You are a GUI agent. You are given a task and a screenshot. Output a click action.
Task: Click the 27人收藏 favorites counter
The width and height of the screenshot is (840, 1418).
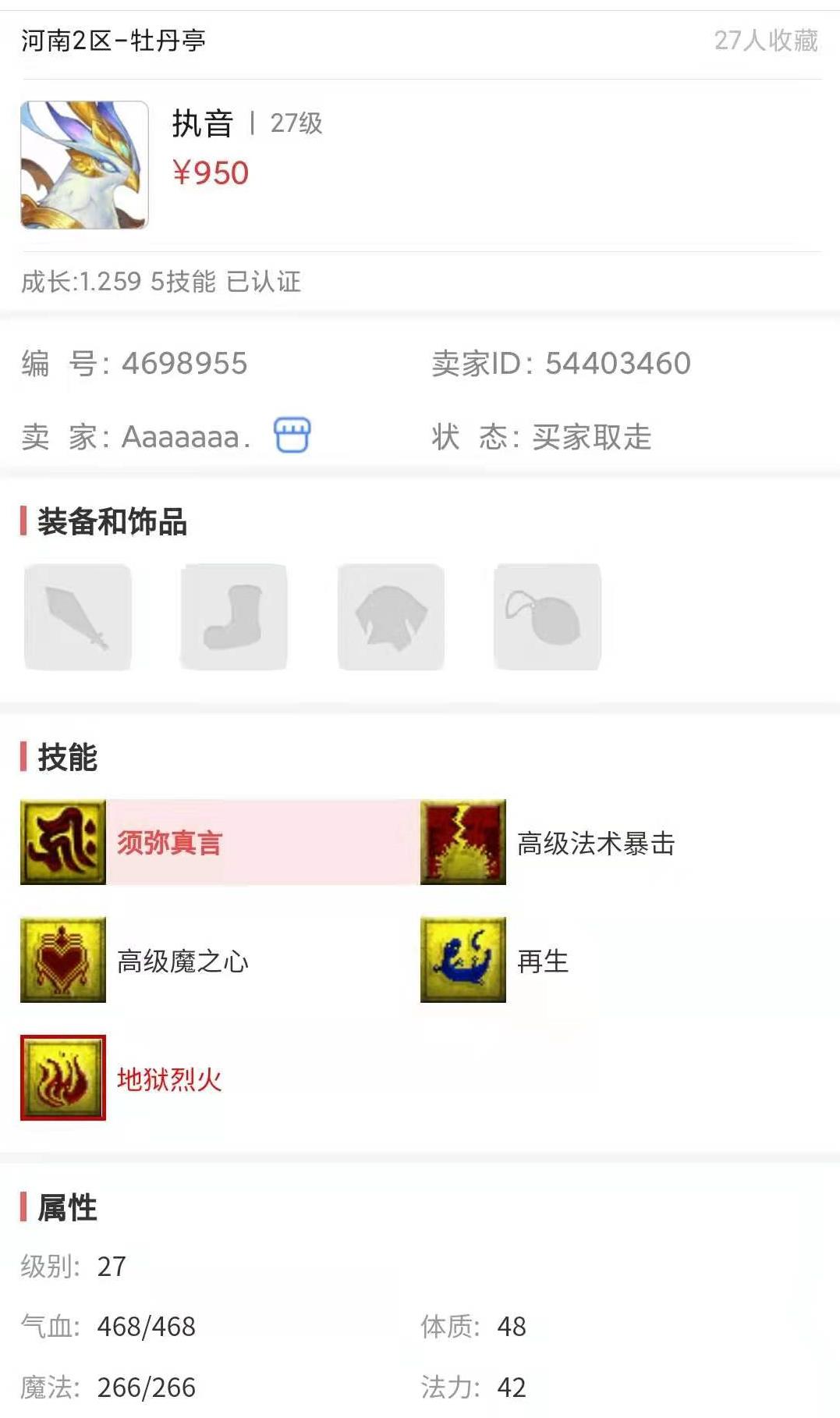[766, 41]
